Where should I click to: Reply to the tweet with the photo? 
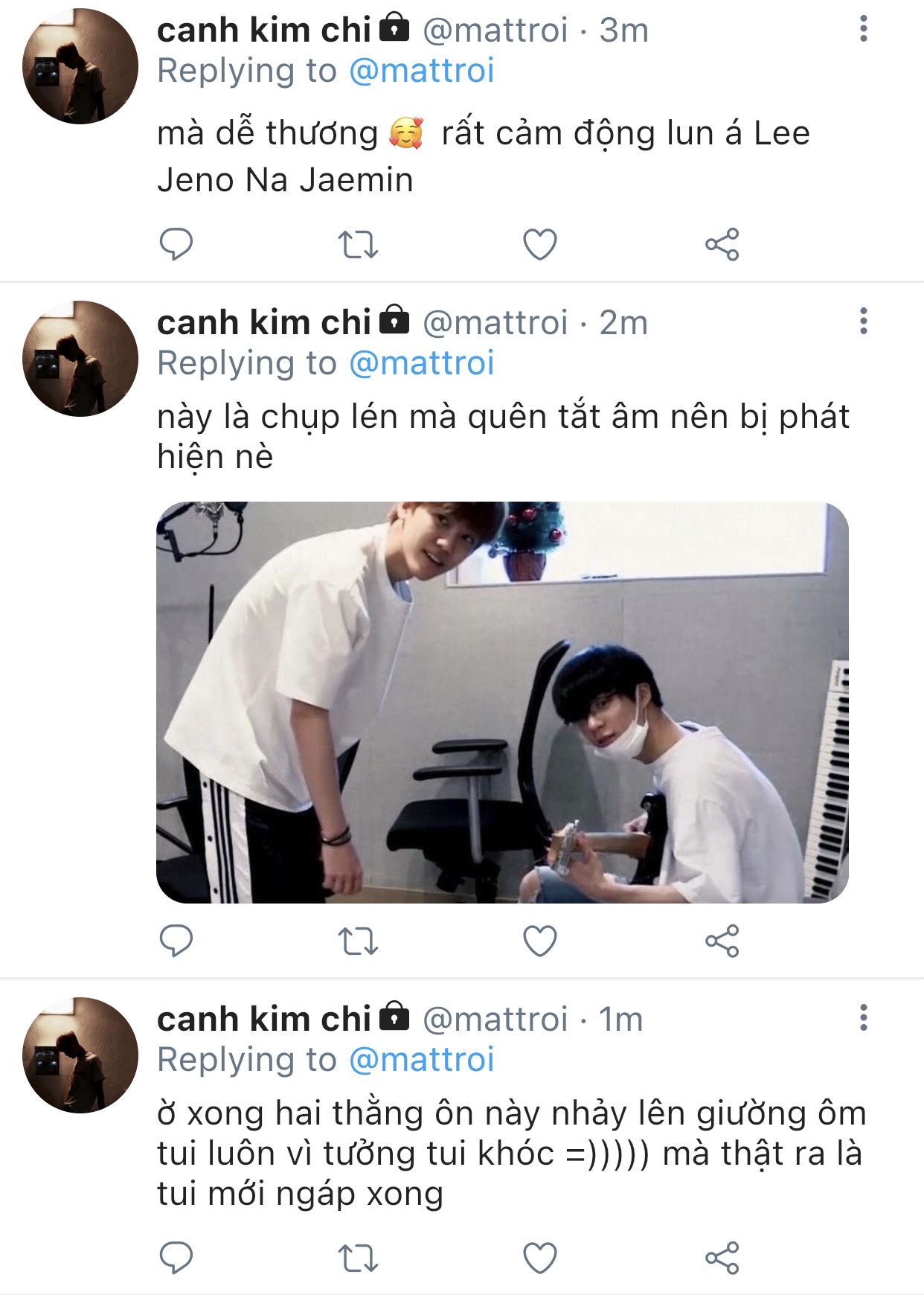(176, 941)
